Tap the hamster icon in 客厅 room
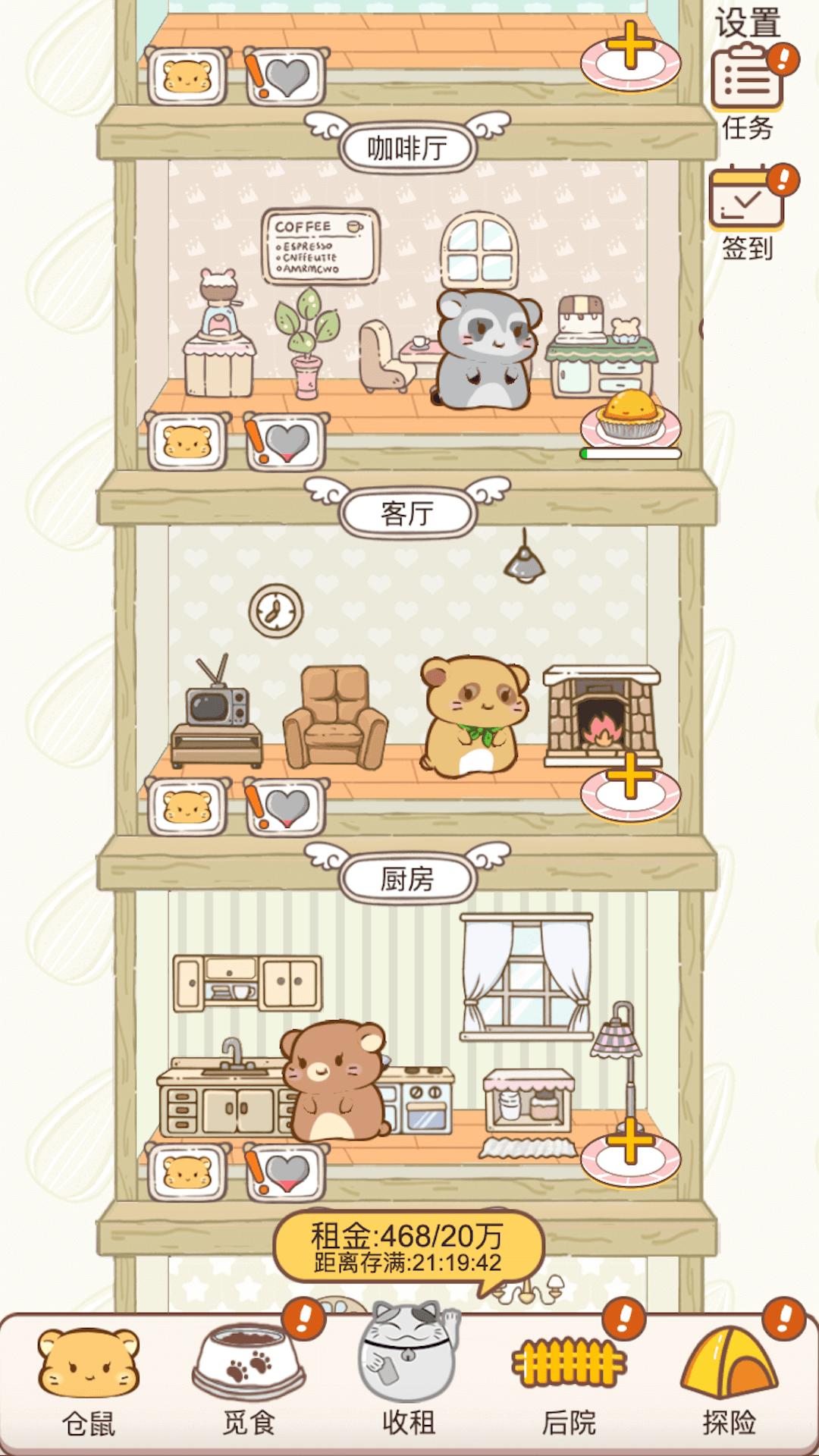Image resolution: width=819 pixels, height=1456 pixels. [x=187, y=807]
